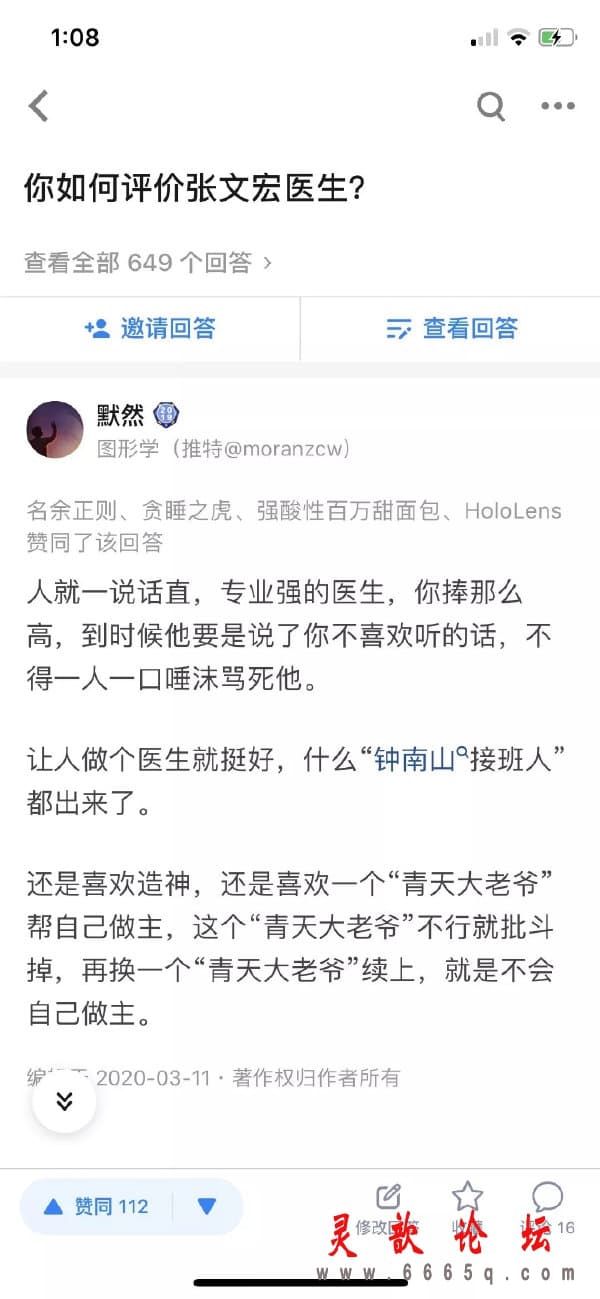Tap 邀请回答 to invite answers
Screen dimensions: 600x1299
[150, 328]
